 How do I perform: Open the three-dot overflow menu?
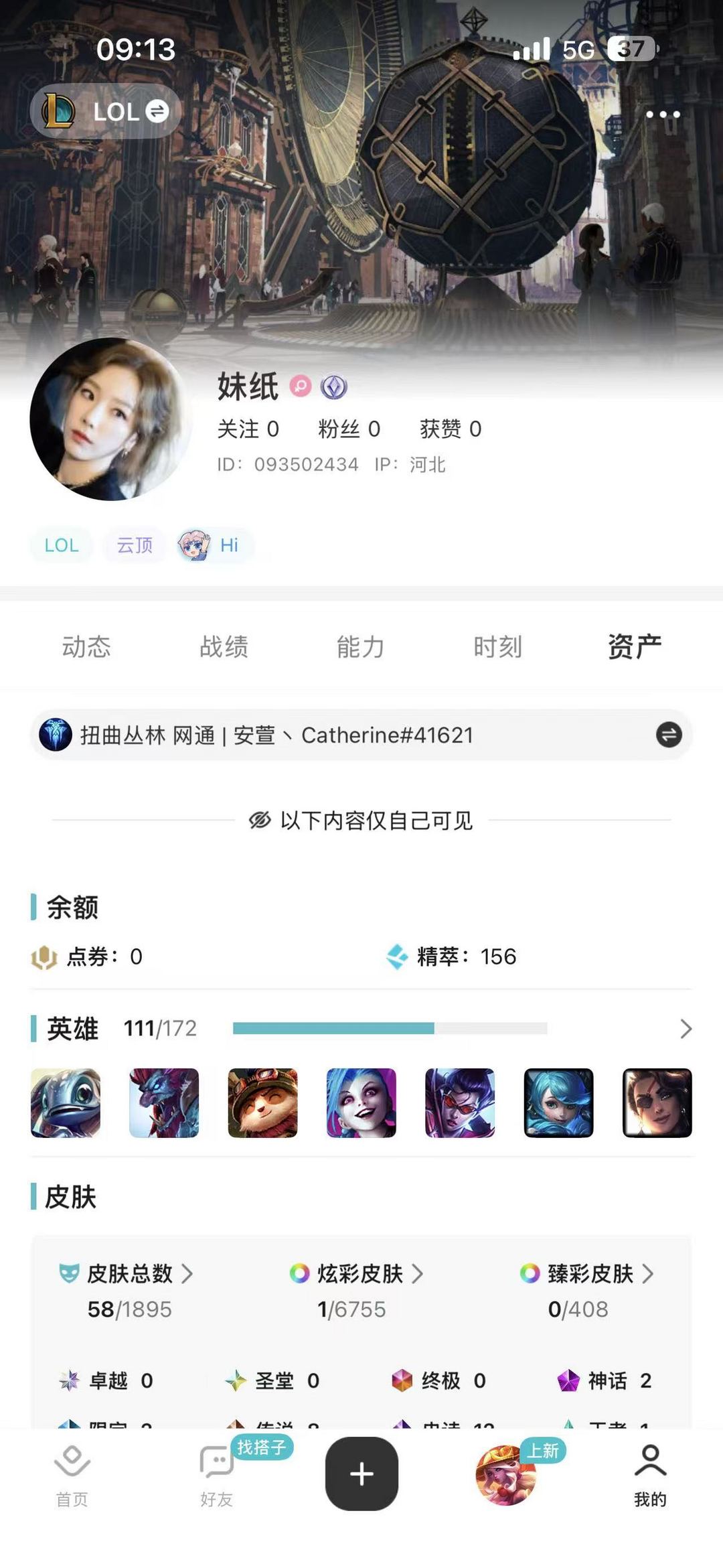(663, 115)
